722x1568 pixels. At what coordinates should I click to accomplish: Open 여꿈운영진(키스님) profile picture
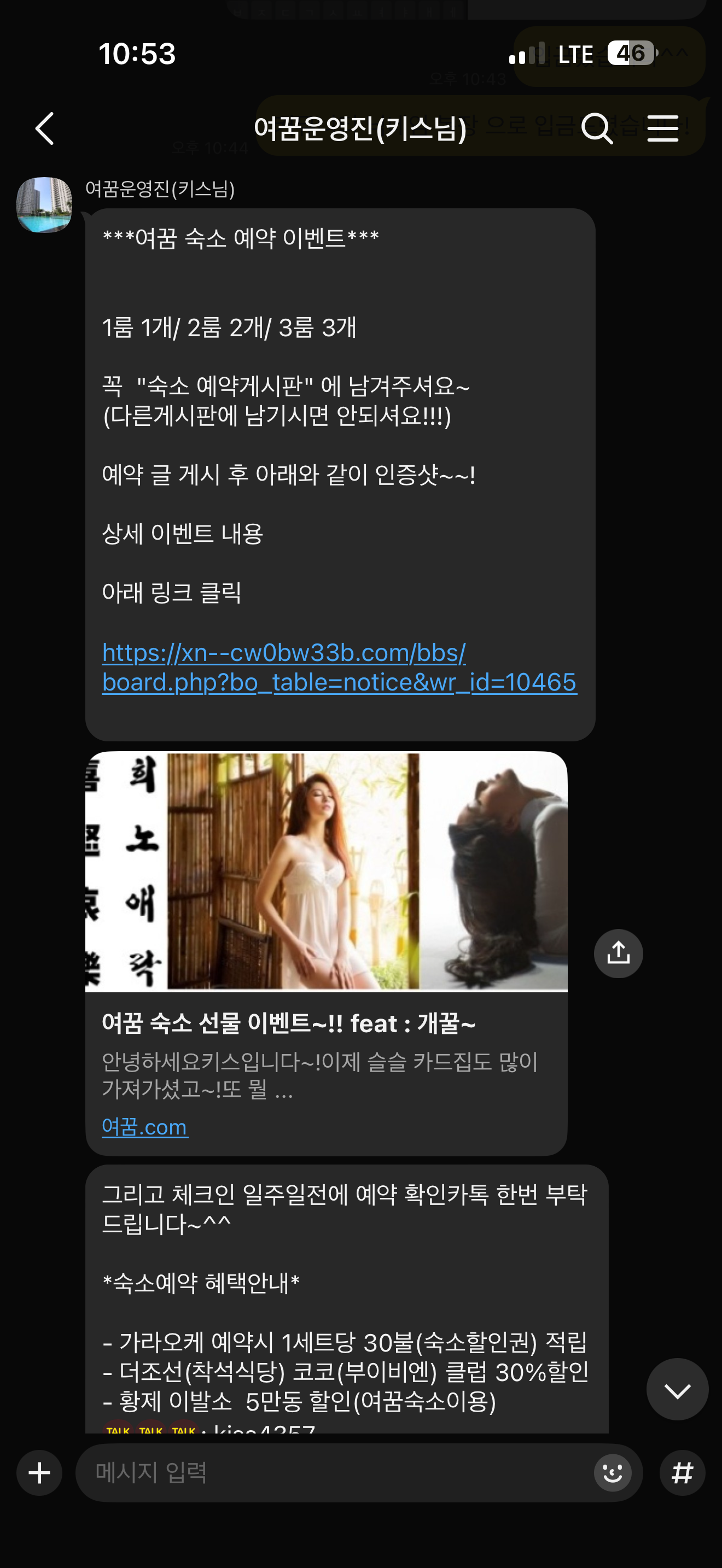pyautogui.click(x=44, y=204)
